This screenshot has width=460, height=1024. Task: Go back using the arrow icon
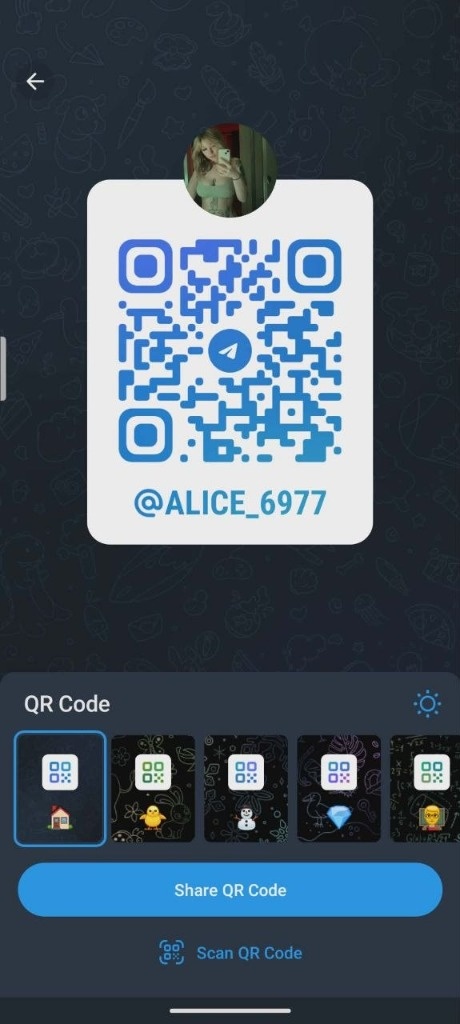coord(35,82)
